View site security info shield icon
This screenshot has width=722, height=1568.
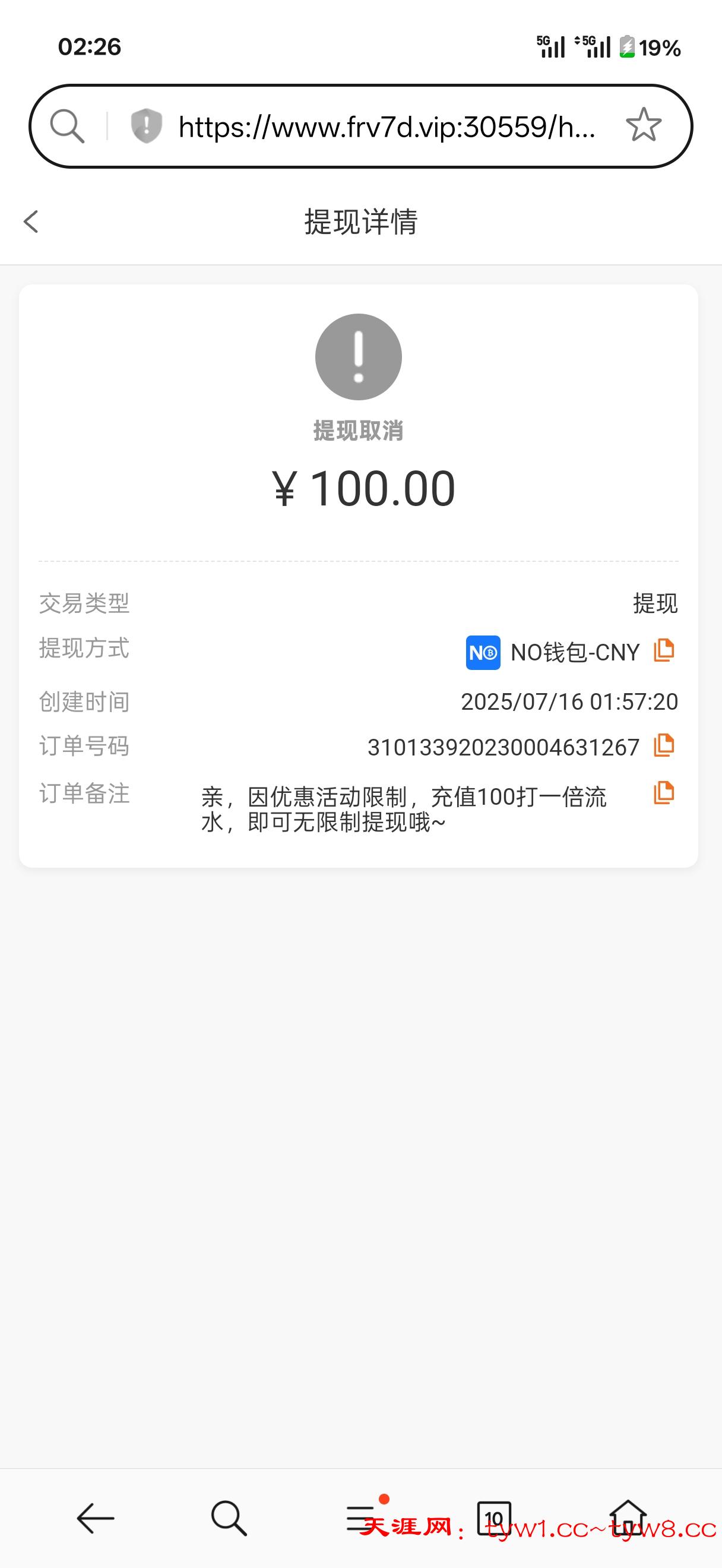point(147,127)
